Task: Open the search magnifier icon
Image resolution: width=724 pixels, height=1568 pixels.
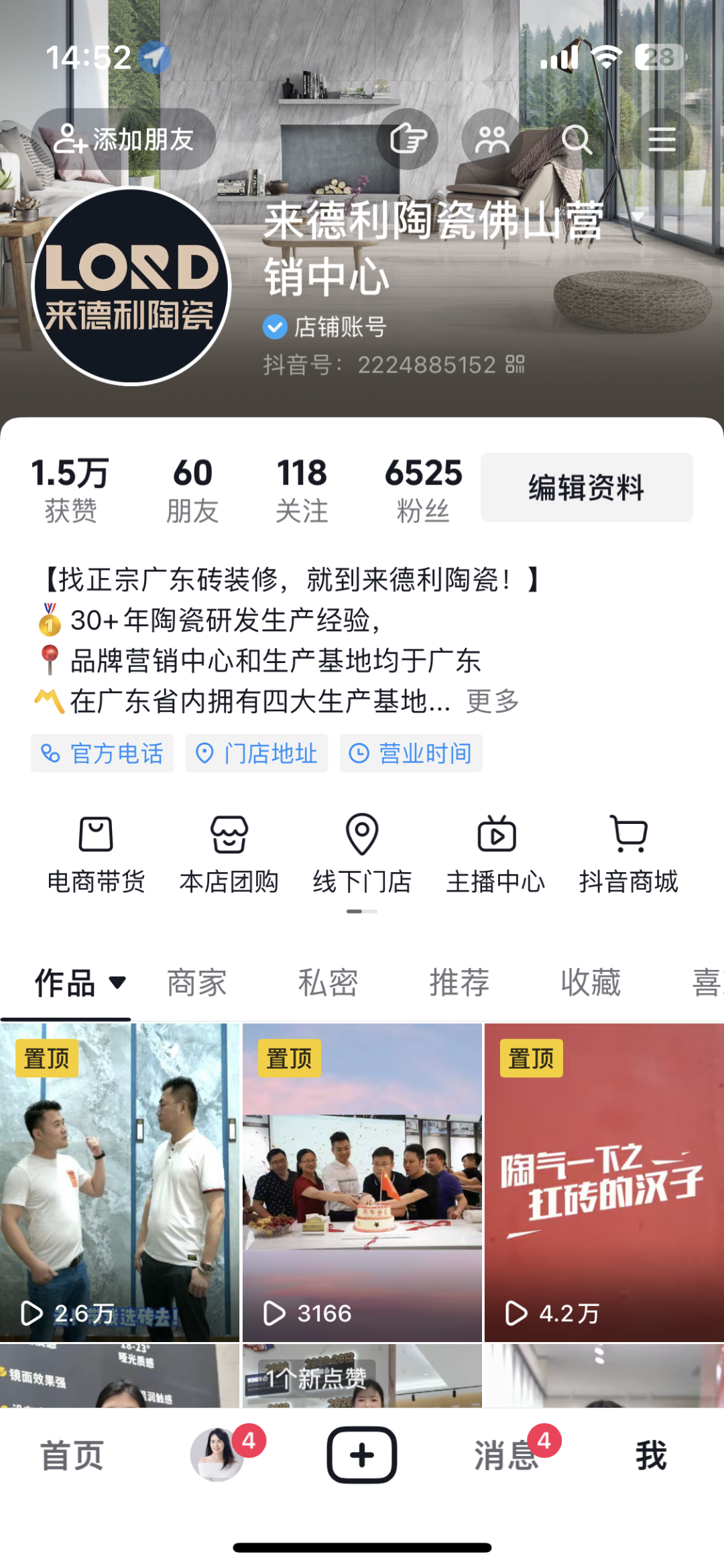Action: (577, 139)
